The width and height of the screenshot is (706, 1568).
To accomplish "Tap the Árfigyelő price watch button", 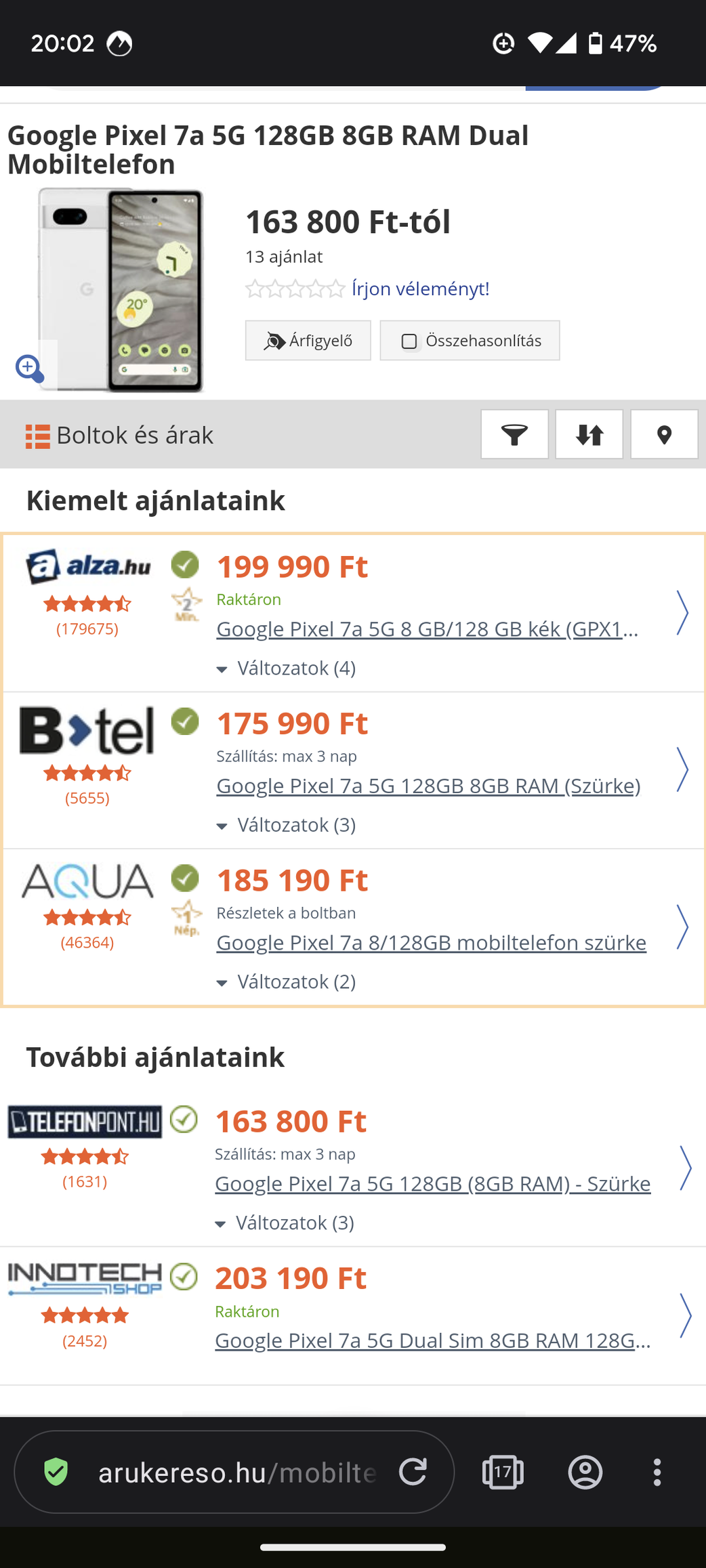I will pyautogui.click(x=308, y=341).
